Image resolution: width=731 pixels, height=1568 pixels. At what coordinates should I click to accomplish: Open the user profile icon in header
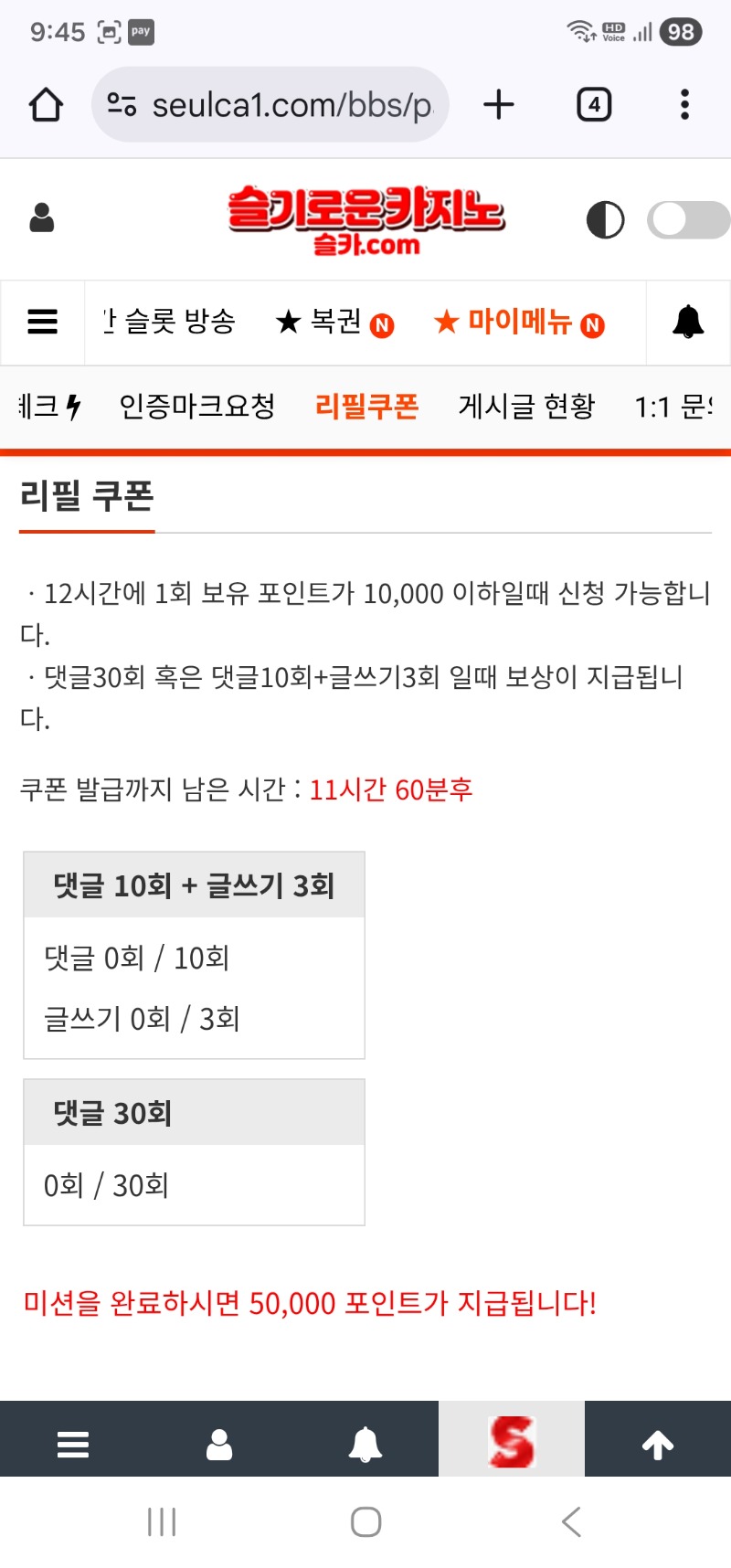(42, 218)
